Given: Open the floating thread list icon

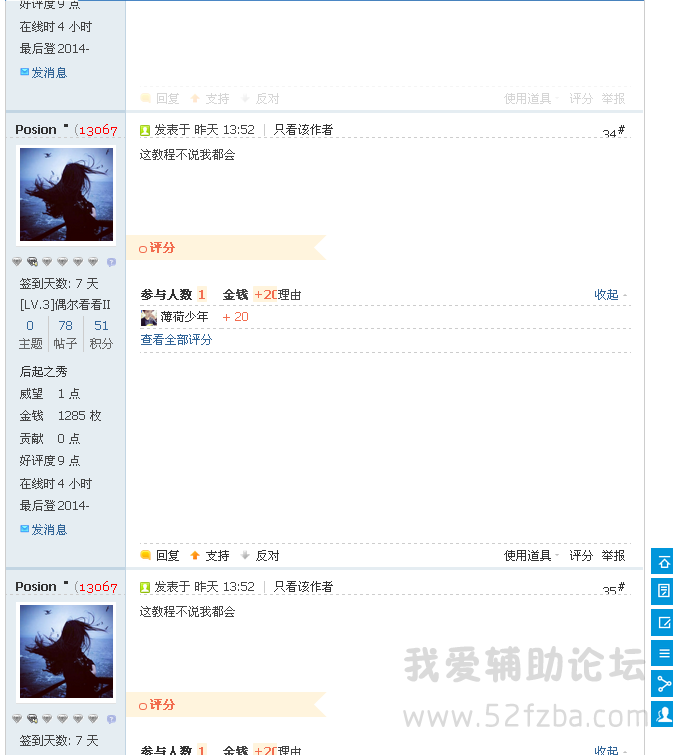Looking at the screenshot, I should tap(663, 654).
